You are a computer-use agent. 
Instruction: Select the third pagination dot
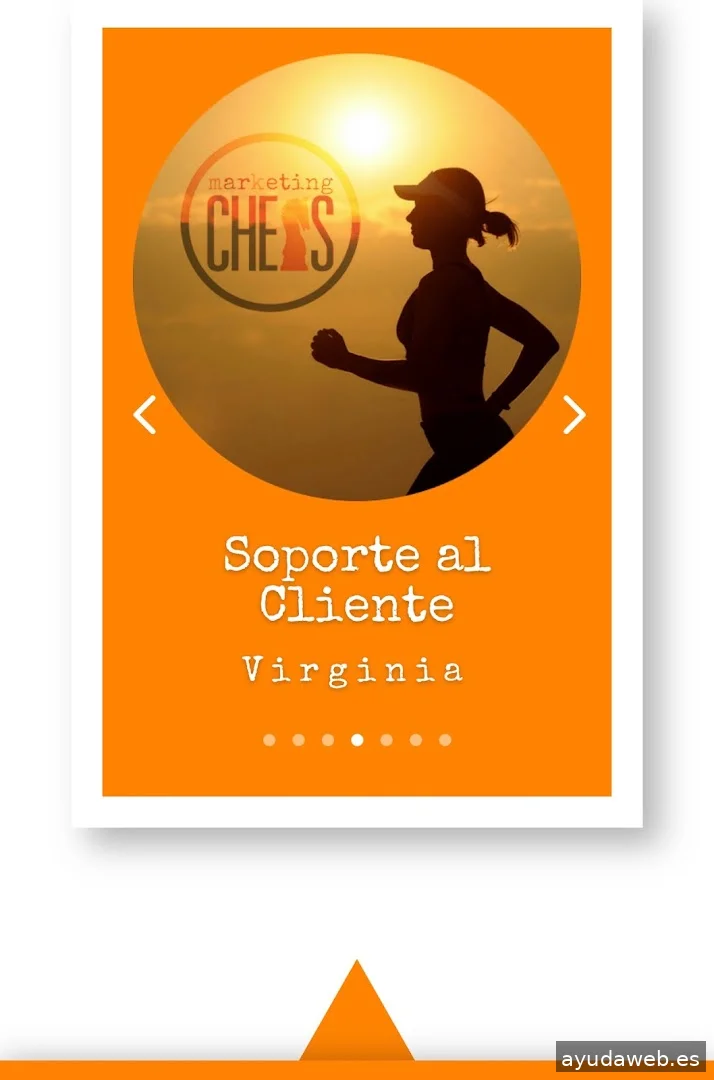tap(328, 740)
